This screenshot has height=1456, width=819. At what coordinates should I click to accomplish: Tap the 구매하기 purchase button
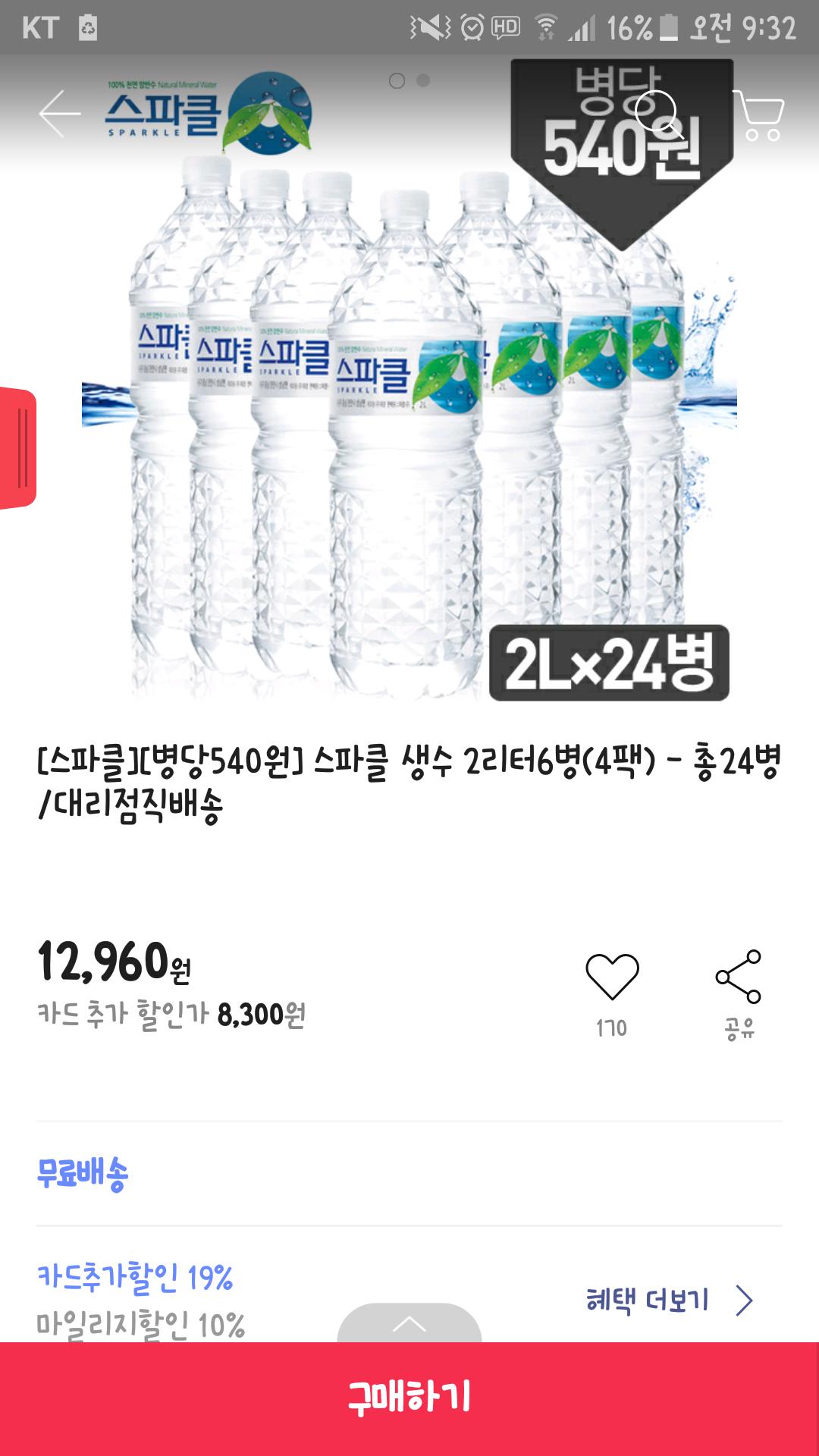(x=409, y=1398)
